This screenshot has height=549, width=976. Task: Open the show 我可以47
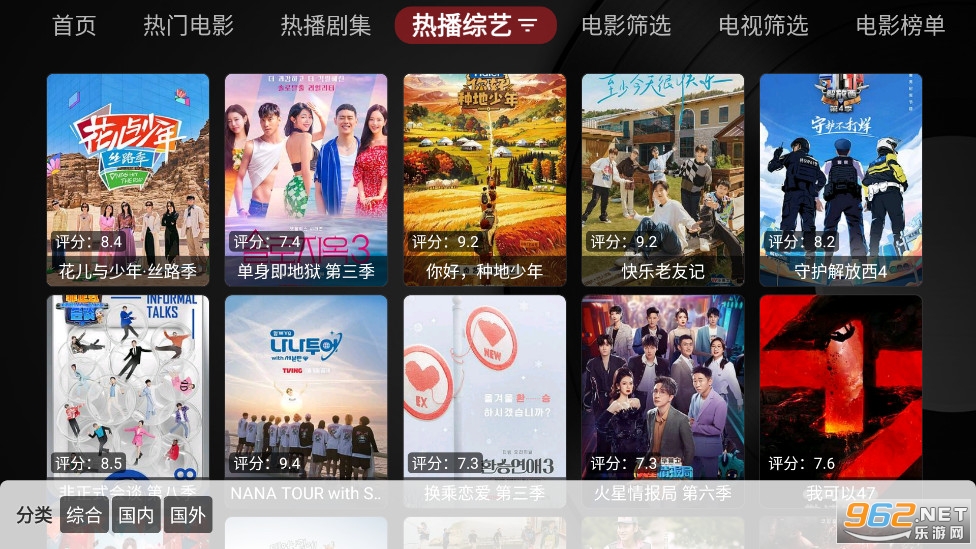[x=840, y=390]
